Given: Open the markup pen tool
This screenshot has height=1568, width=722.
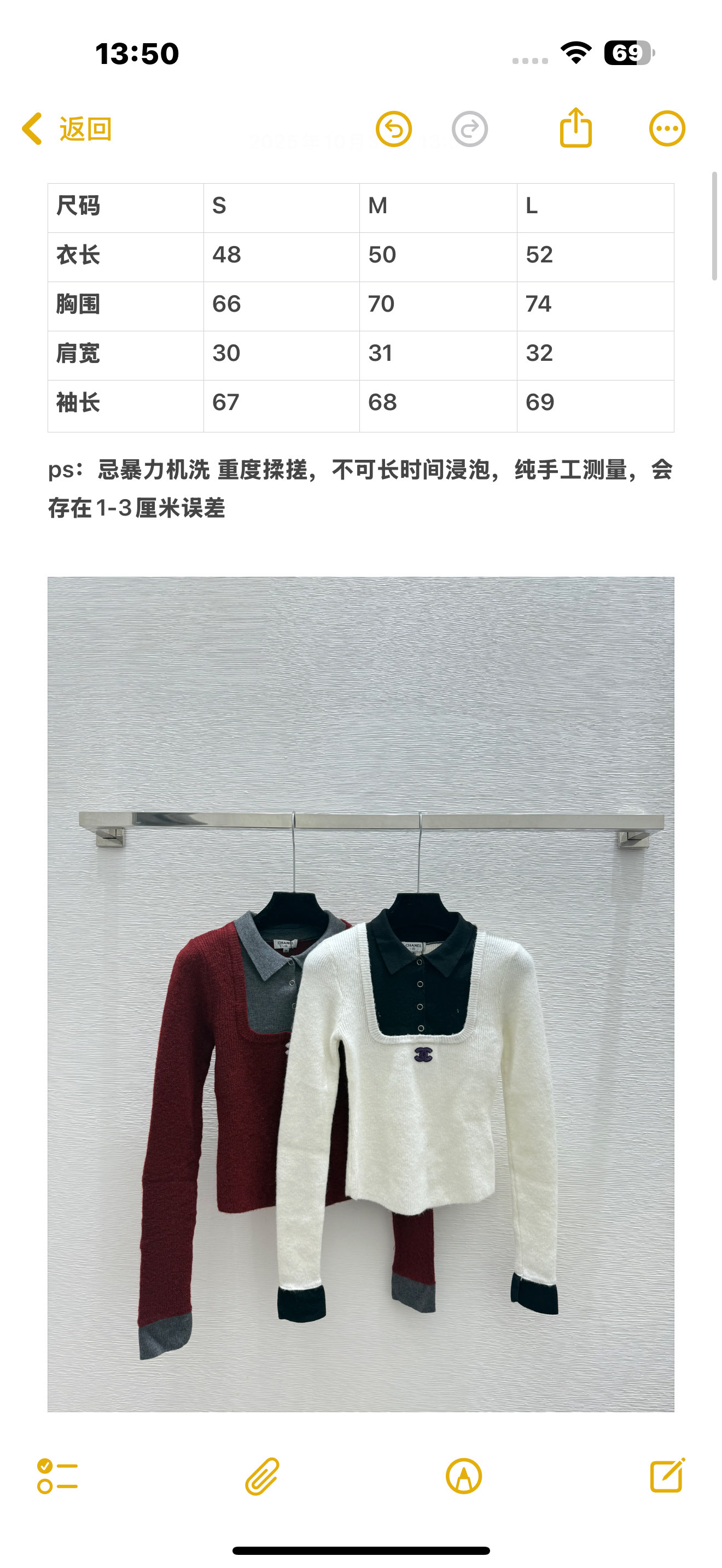Looking at the screenshot, I should (x=463, y=1476).
